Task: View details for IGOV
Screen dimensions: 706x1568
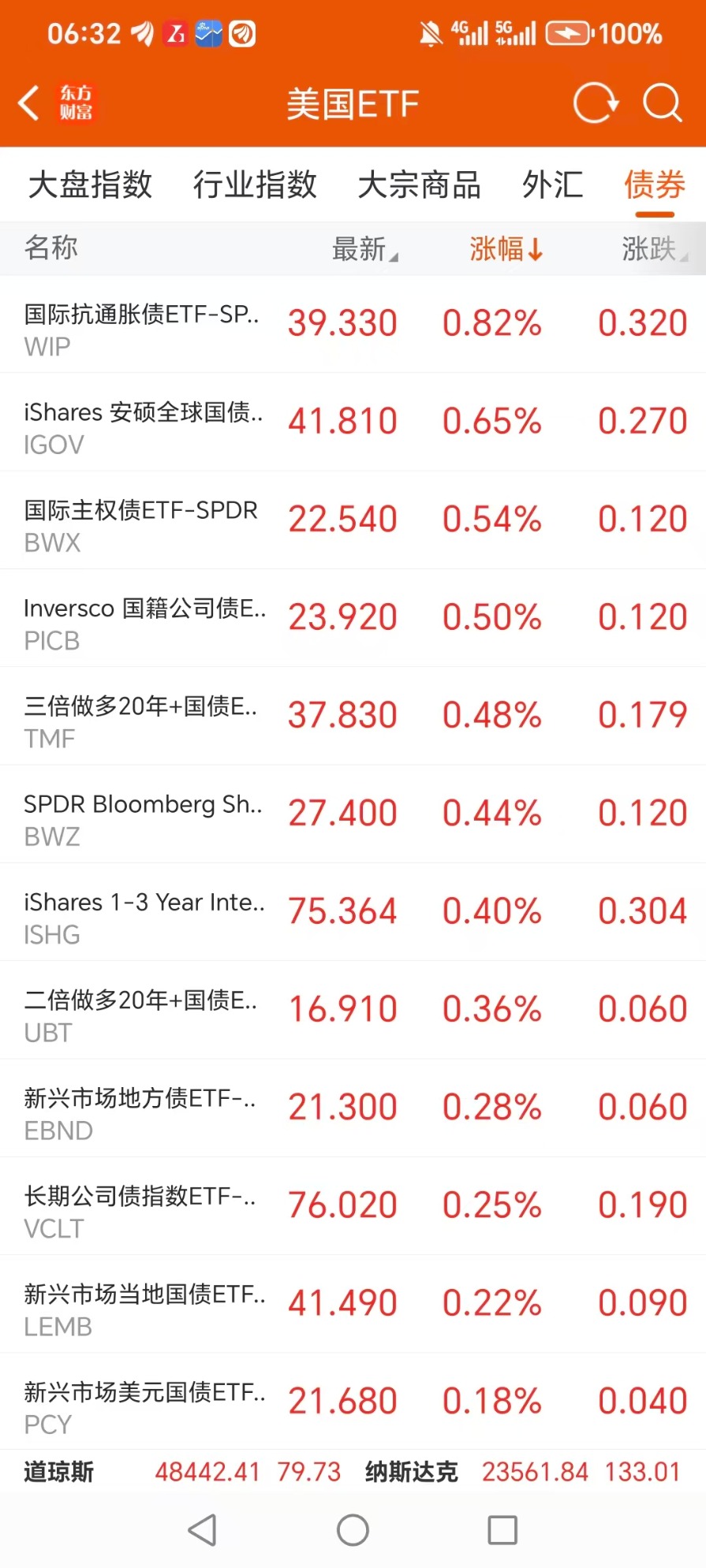Action: 353,422
